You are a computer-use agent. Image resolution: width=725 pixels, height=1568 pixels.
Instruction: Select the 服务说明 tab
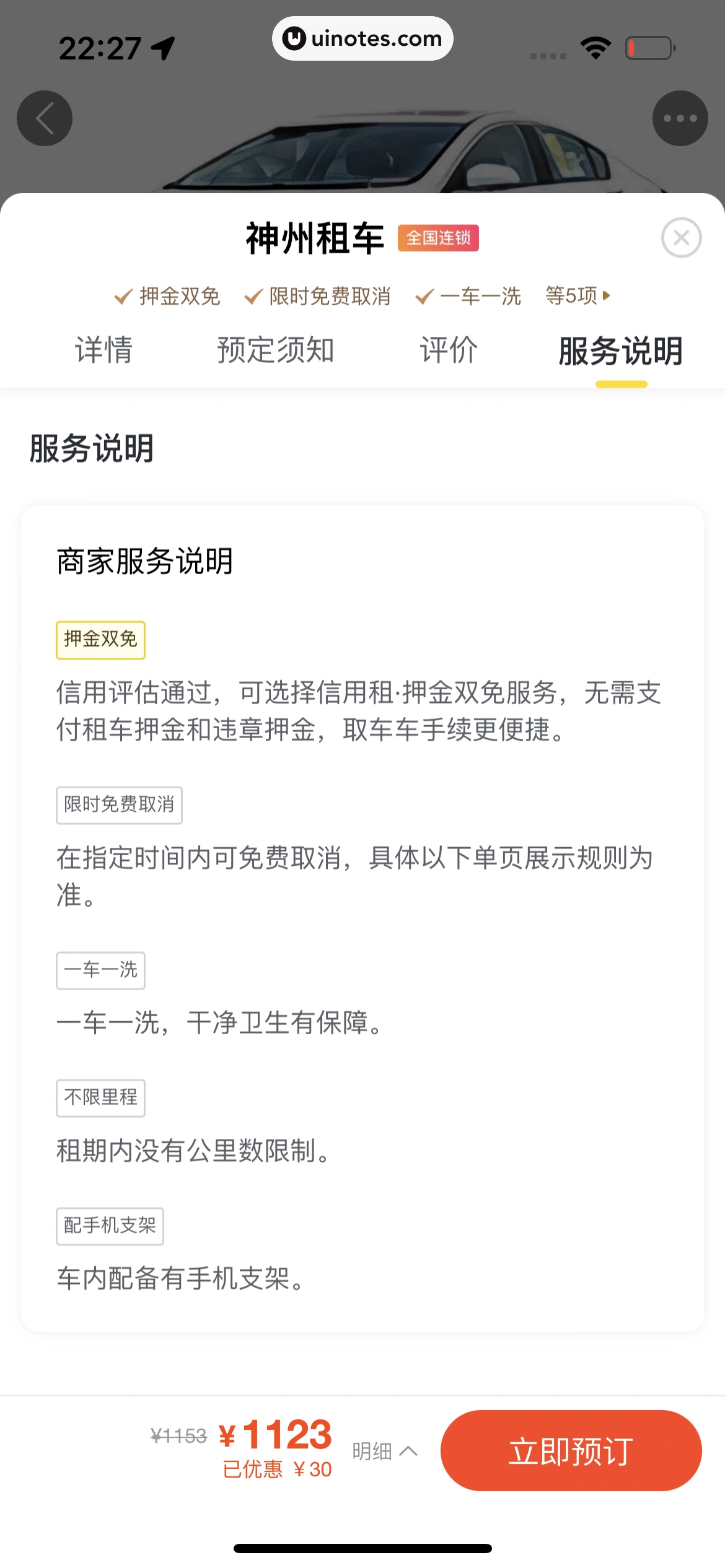(x=621, y=351)
